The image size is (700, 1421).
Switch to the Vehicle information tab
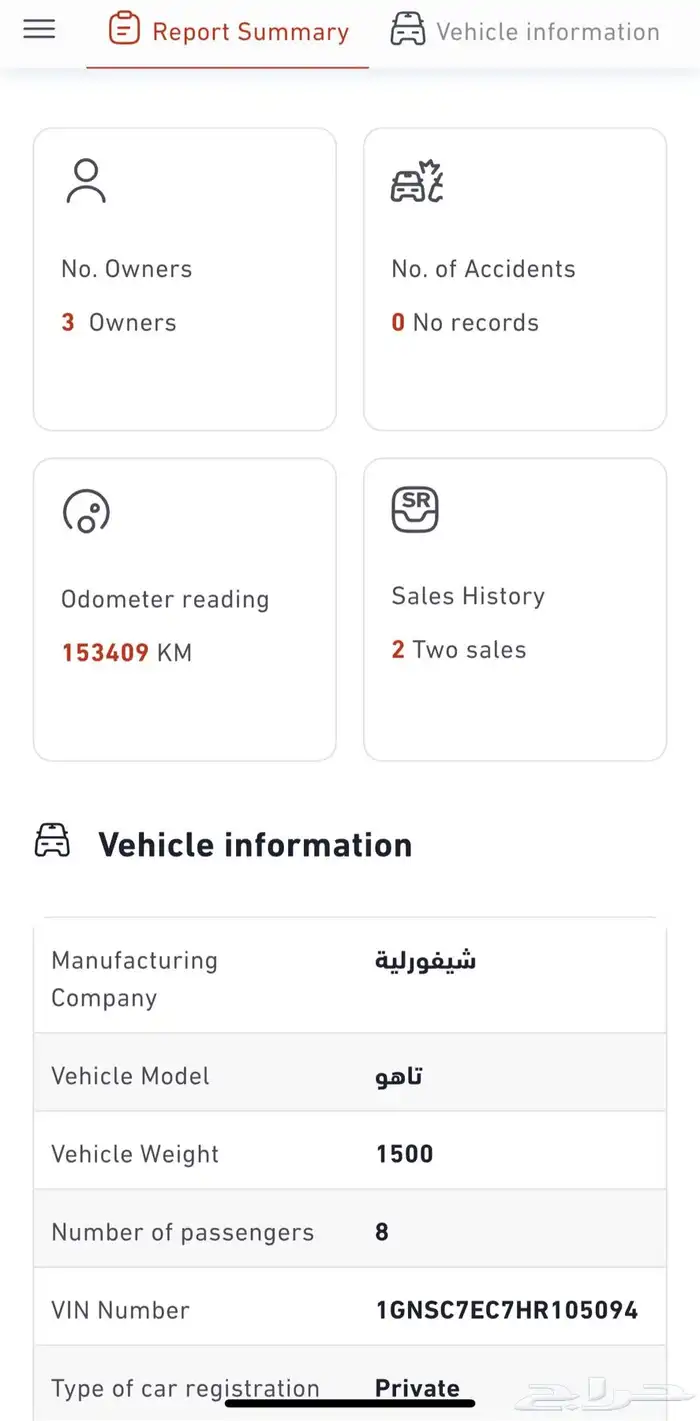click(x=525, y=31)
